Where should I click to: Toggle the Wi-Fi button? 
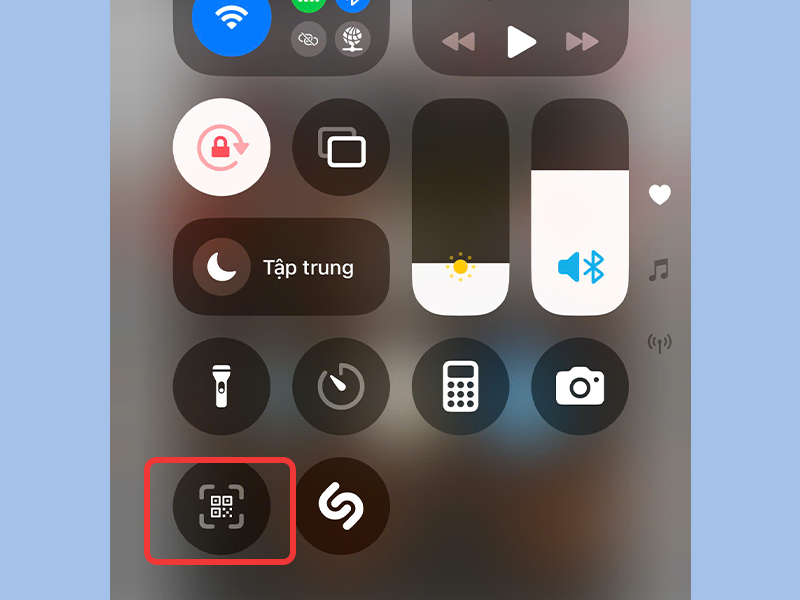click(232, 20)
